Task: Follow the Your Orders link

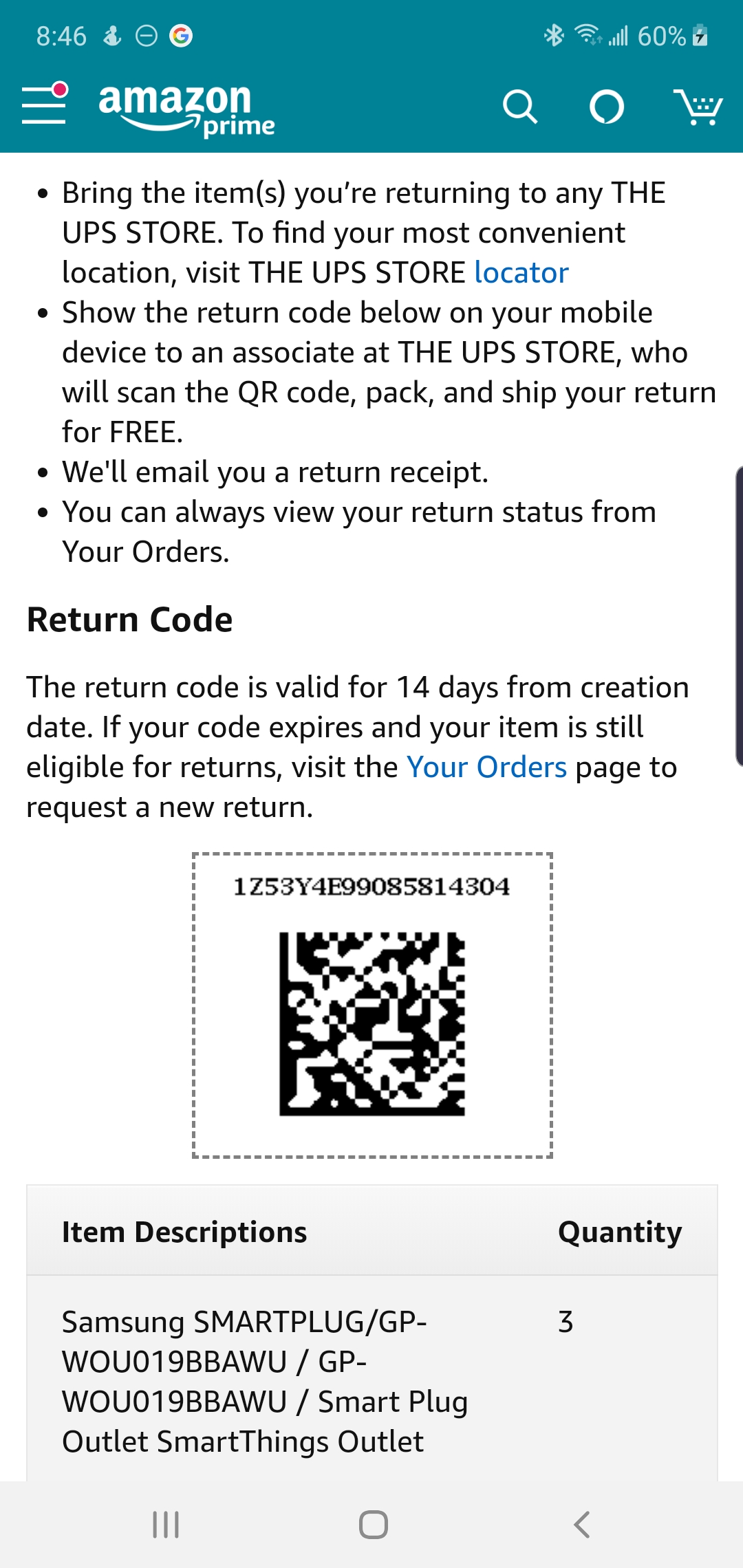Action: [486, 767]
